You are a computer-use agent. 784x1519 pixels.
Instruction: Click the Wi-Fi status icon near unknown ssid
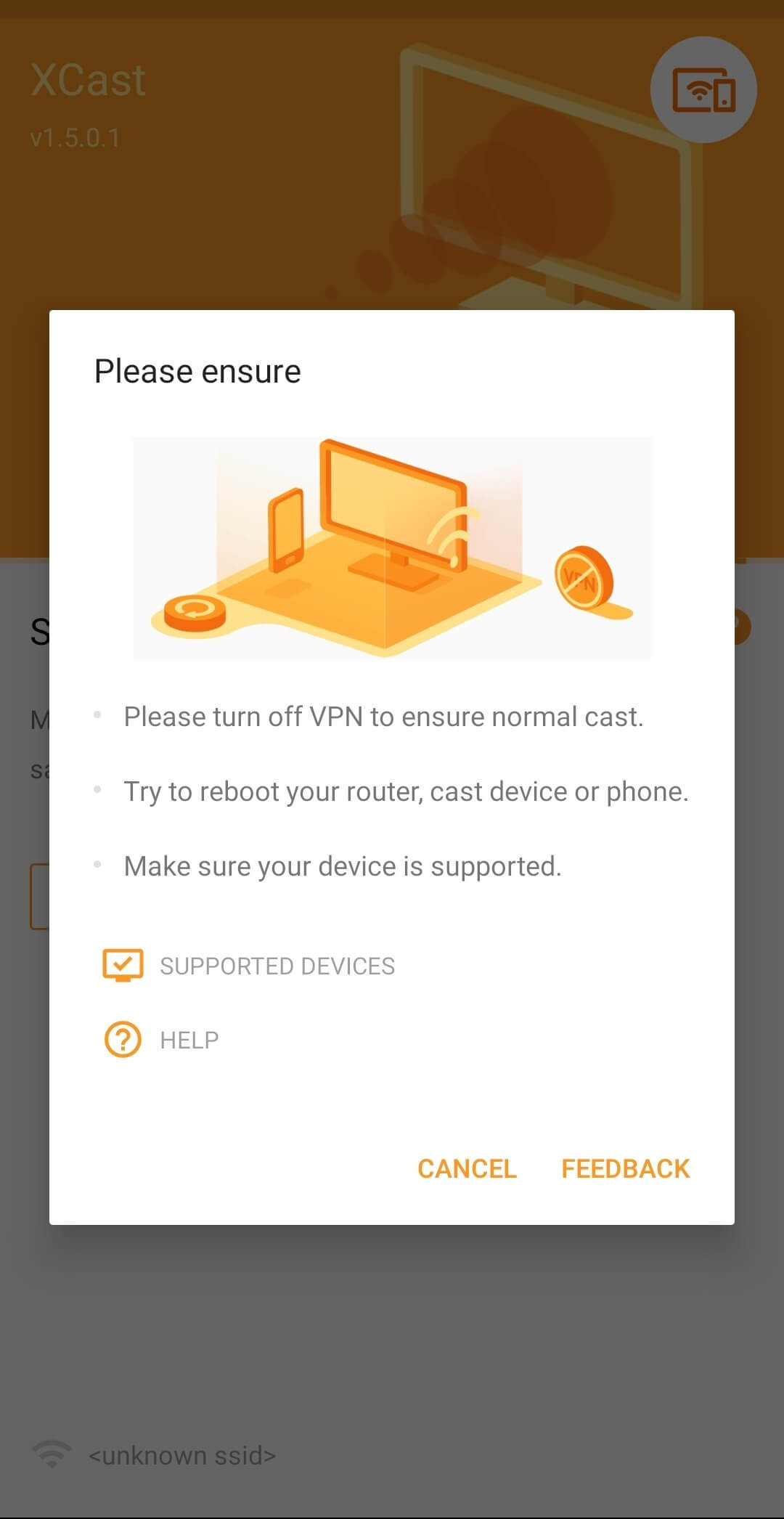(52, 1454)
